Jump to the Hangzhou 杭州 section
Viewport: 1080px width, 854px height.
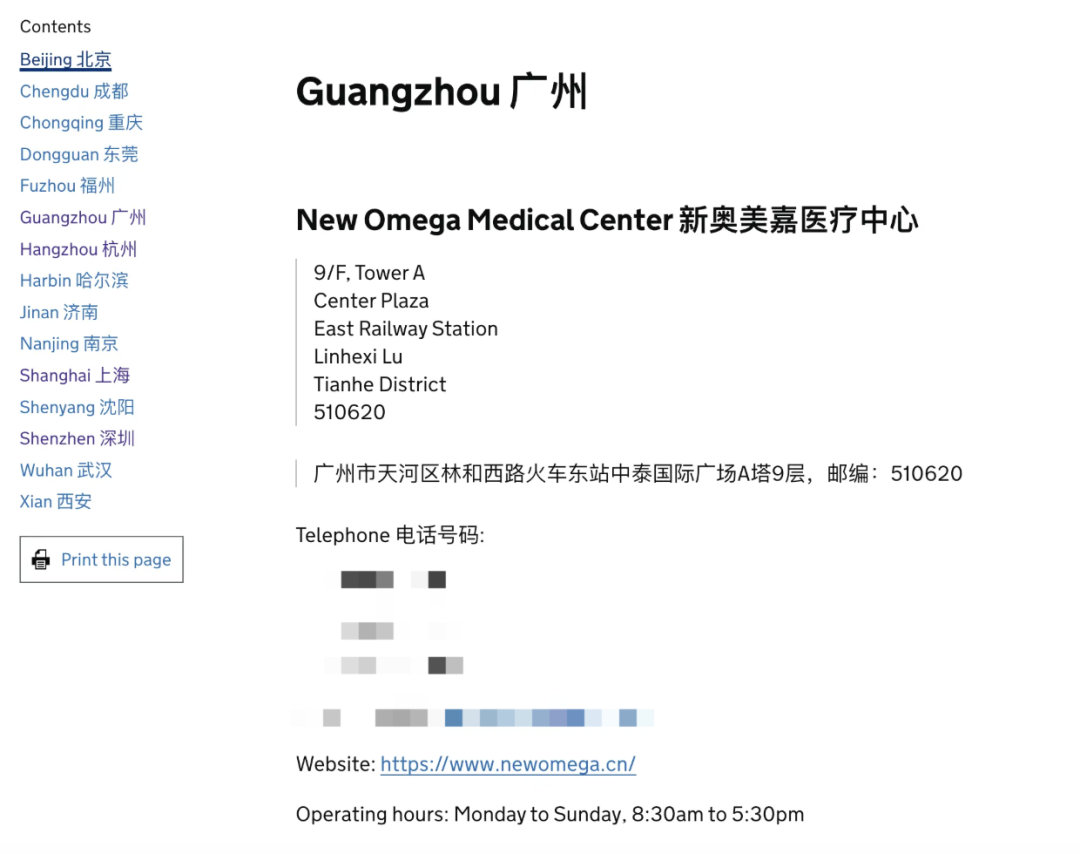point(78,249)
